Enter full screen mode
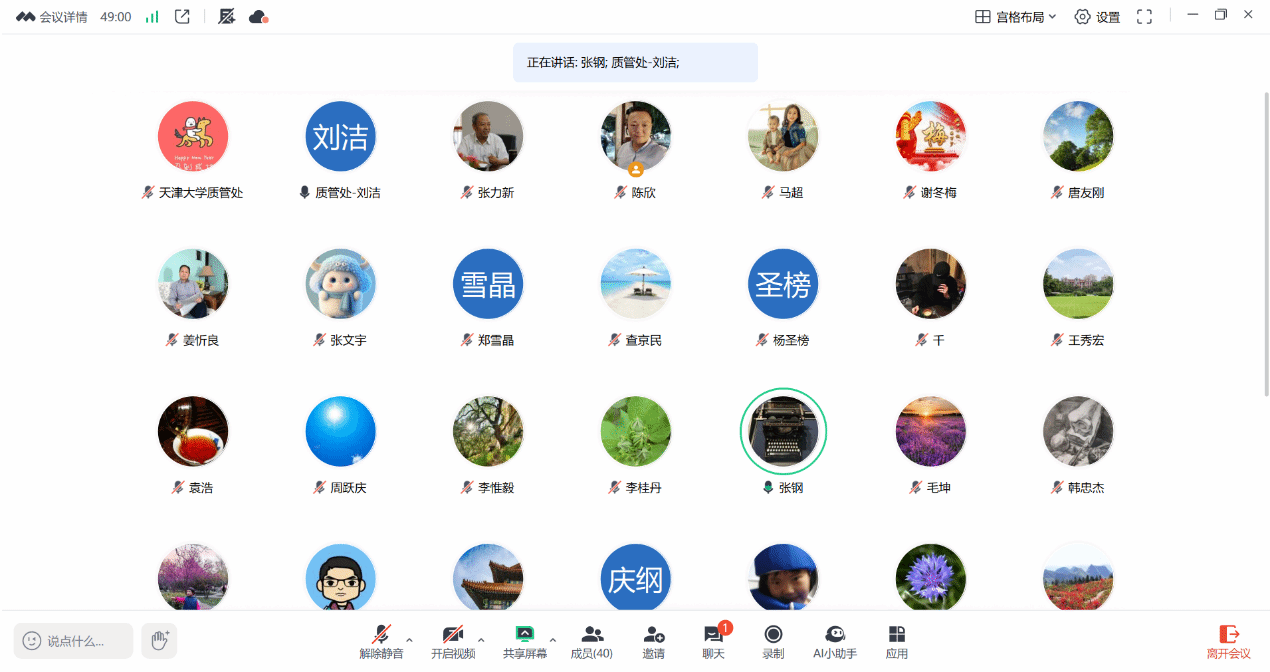Viewport: 1270px width, 672px height. (1145, 17)
